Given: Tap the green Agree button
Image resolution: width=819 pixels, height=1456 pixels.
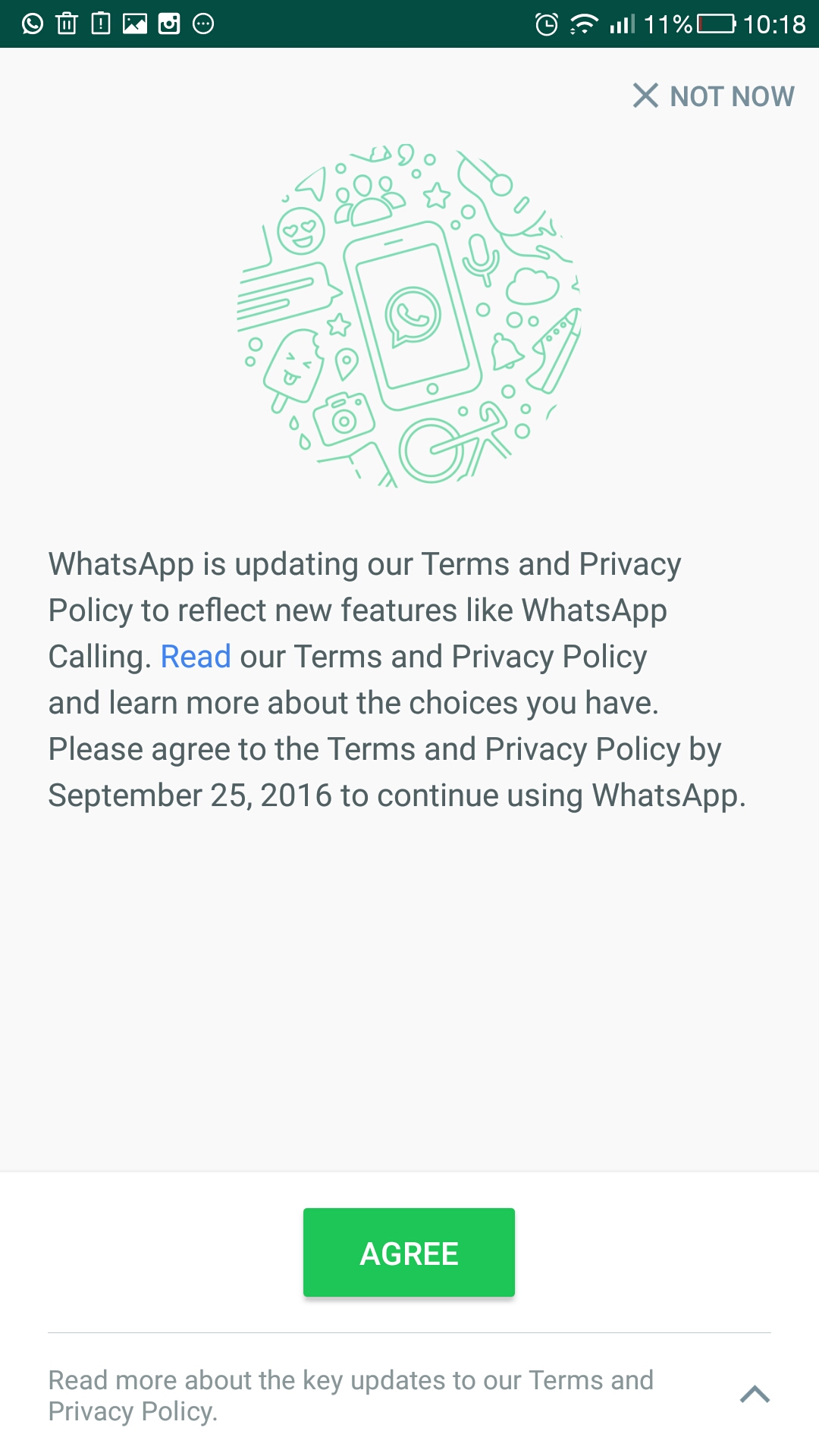Looking at the screenshot, I should 409,1252.
